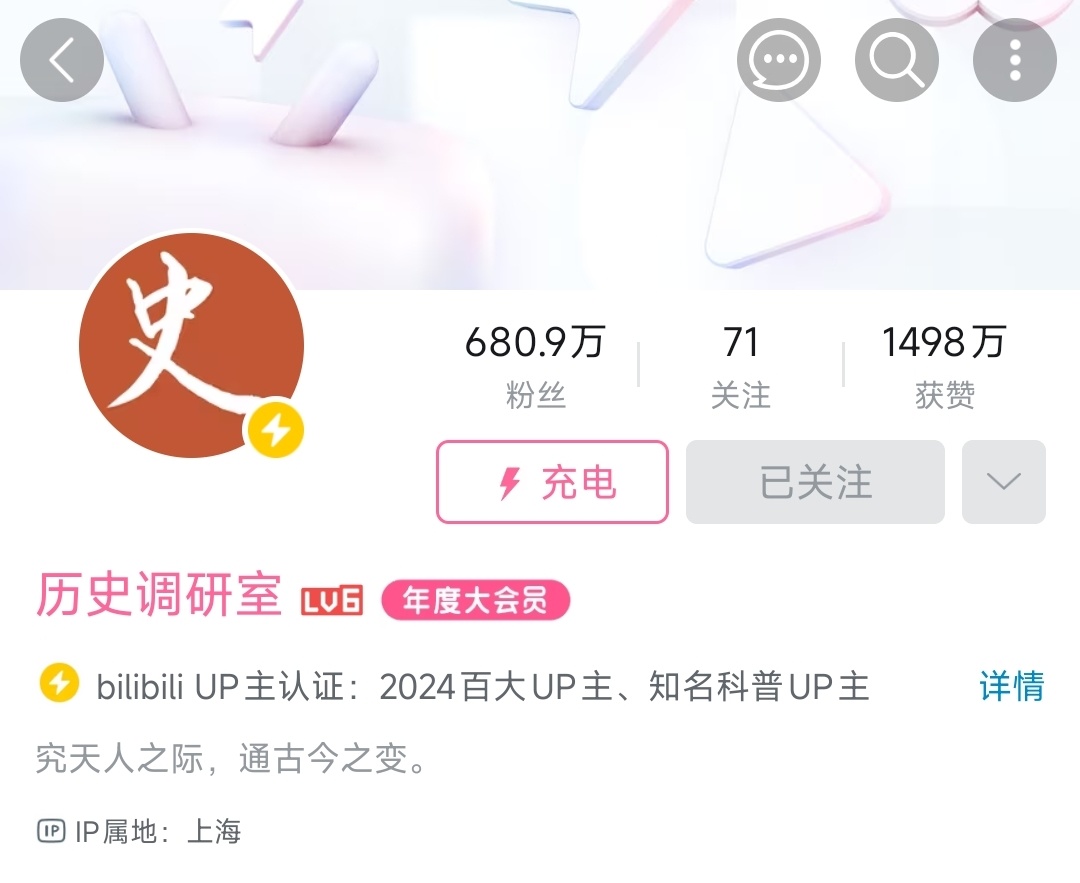Go back using the arrow icon
This screenshot has width=1080, height=883.
point(62,60)
